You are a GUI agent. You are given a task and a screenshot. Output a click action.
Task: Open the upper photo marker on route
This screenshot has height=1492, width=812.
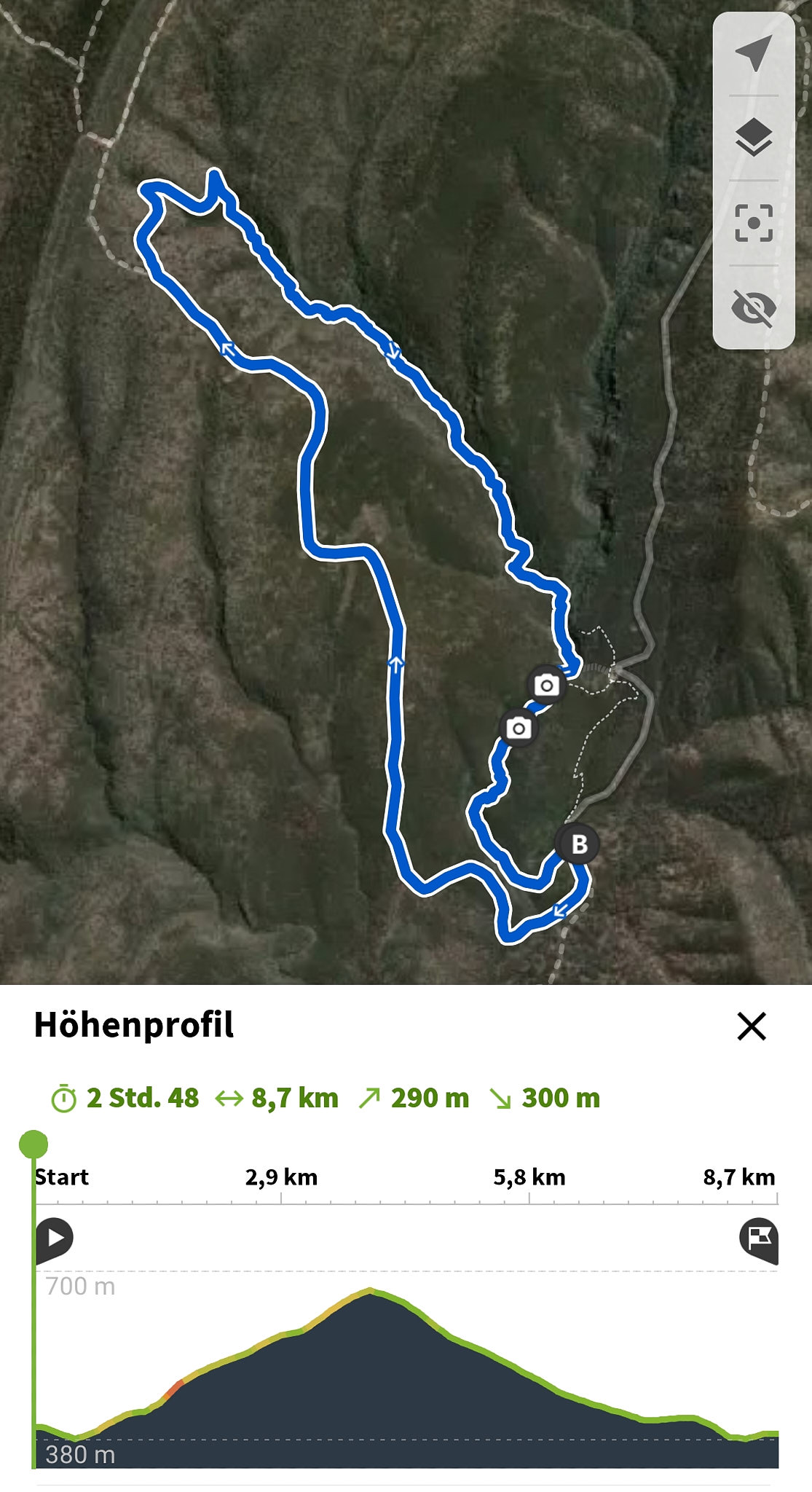click(x=546, y=685)
